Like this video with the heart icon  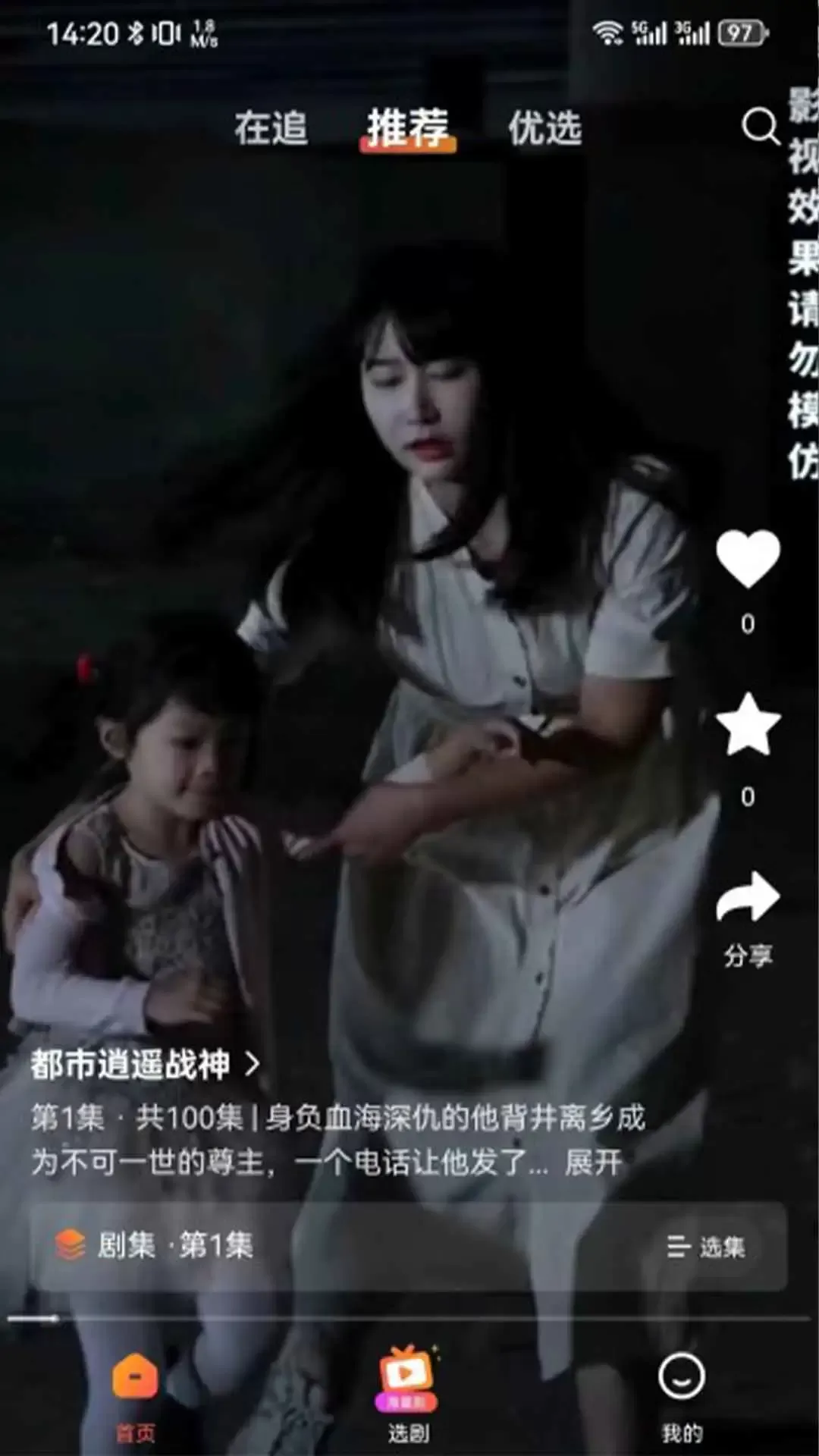(748, 559)
